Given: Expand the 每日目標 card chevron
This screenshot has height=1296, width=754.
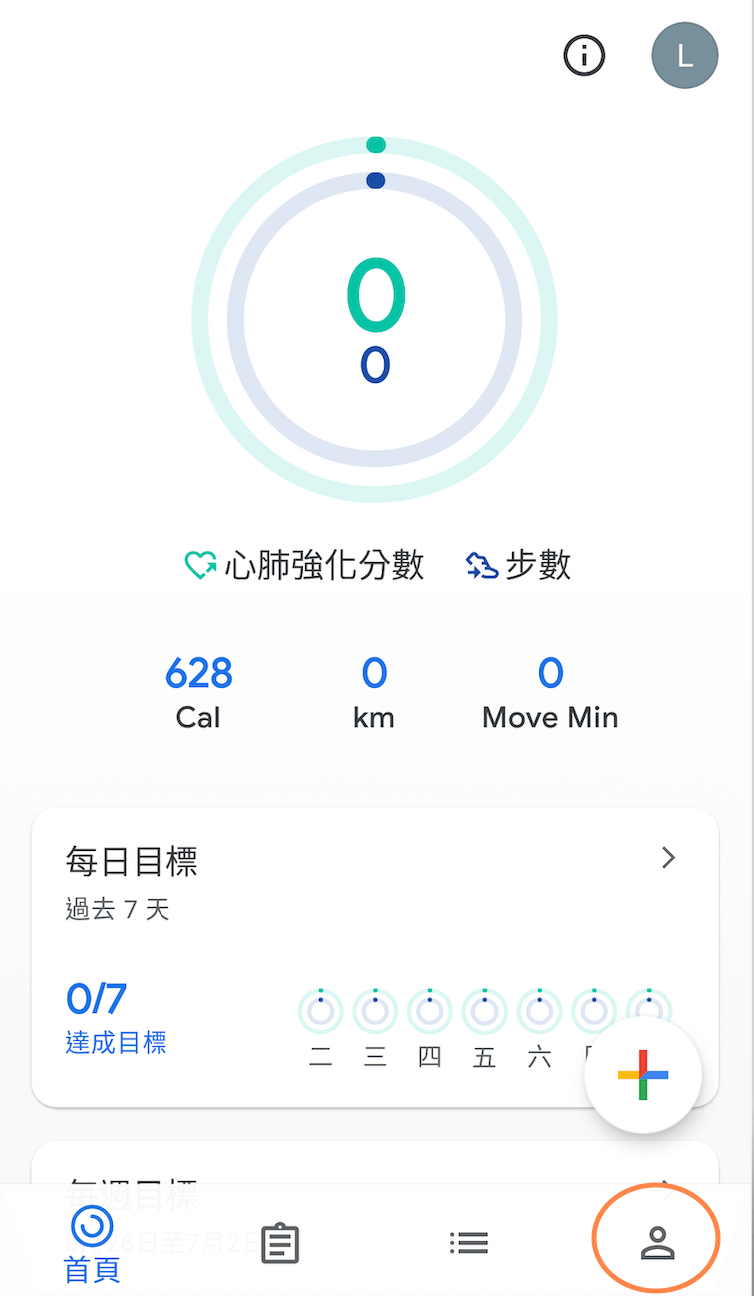Looking at the screenshot, I should coord(668,858).
